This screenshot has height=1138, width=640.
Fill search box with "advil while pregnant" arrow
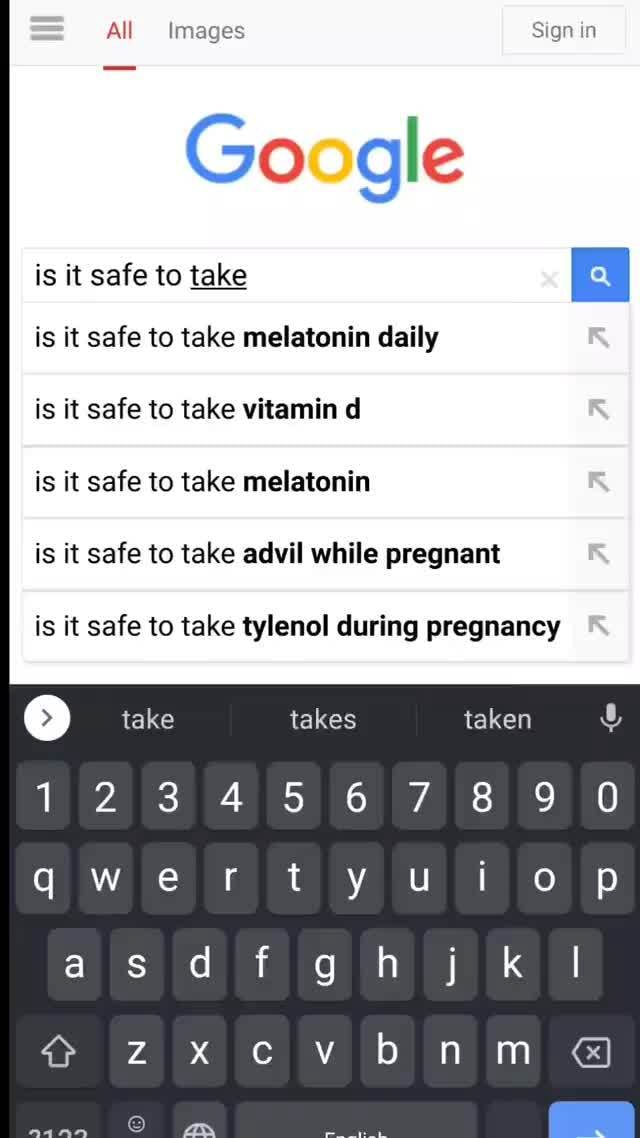[598, 554]
